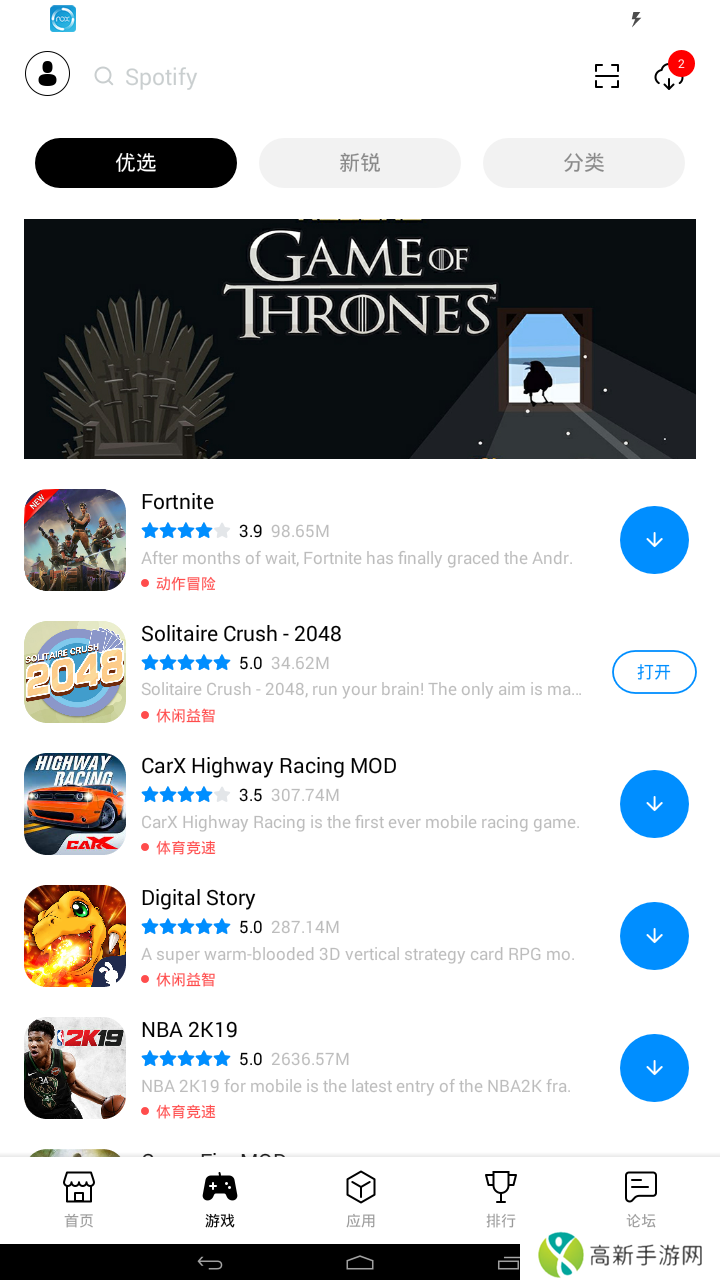Open the 排行 rankings tab
Screen dimensions: 720x1280
(500, 1199)
